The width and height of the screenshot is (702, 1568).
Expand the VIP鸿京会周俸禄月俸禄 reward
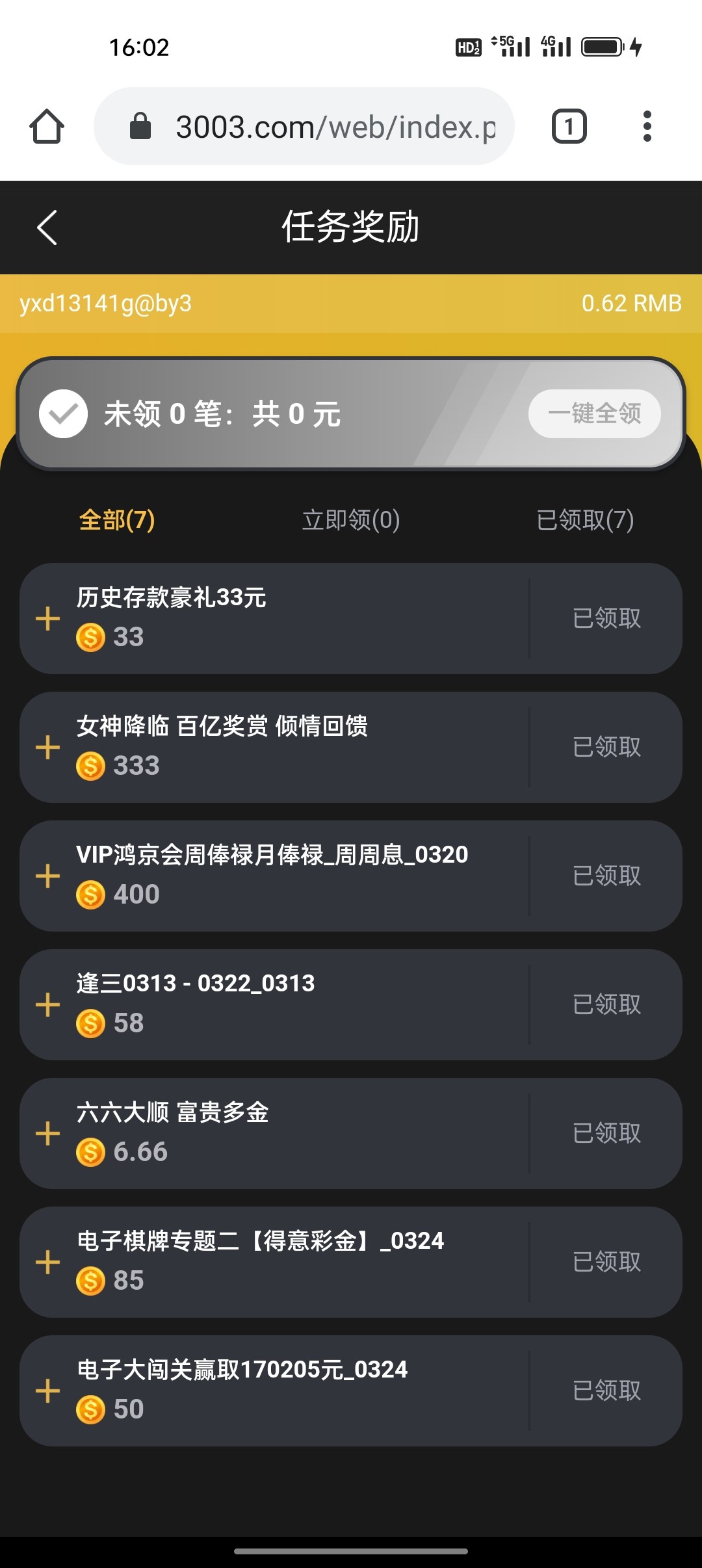point(47,876)
